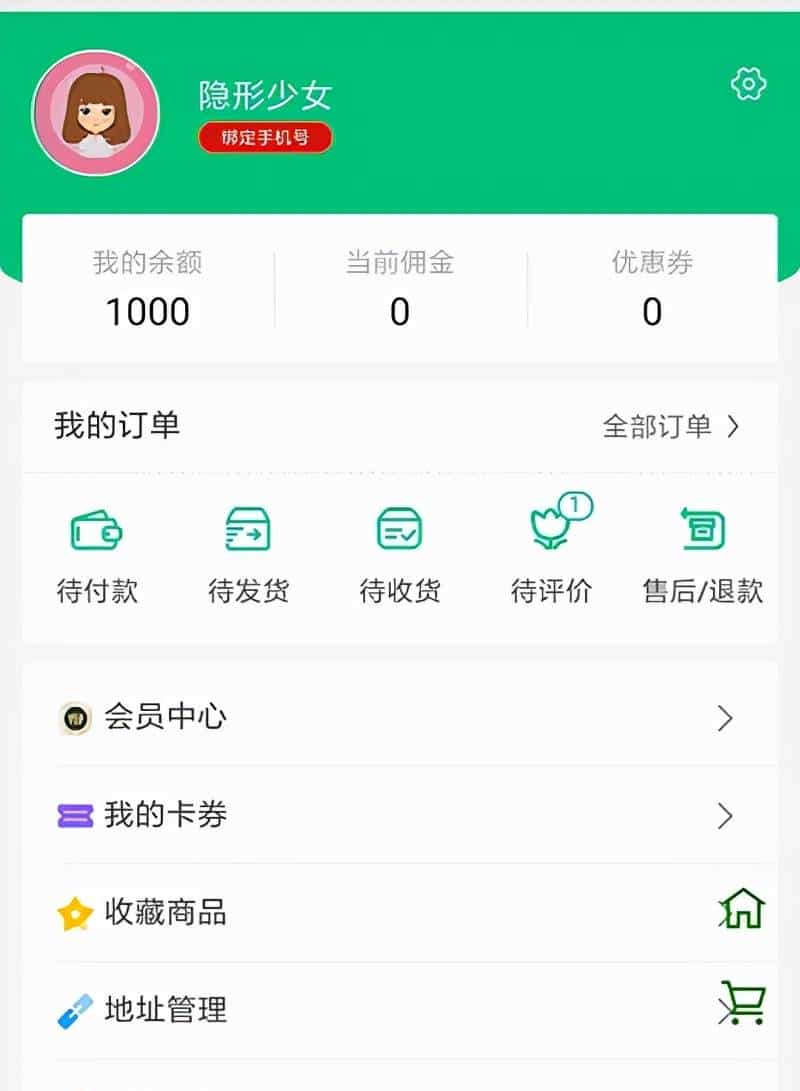Open the 待付款 pending payment icon
The width and height of the screenshot is (800, 1091).
97,531
